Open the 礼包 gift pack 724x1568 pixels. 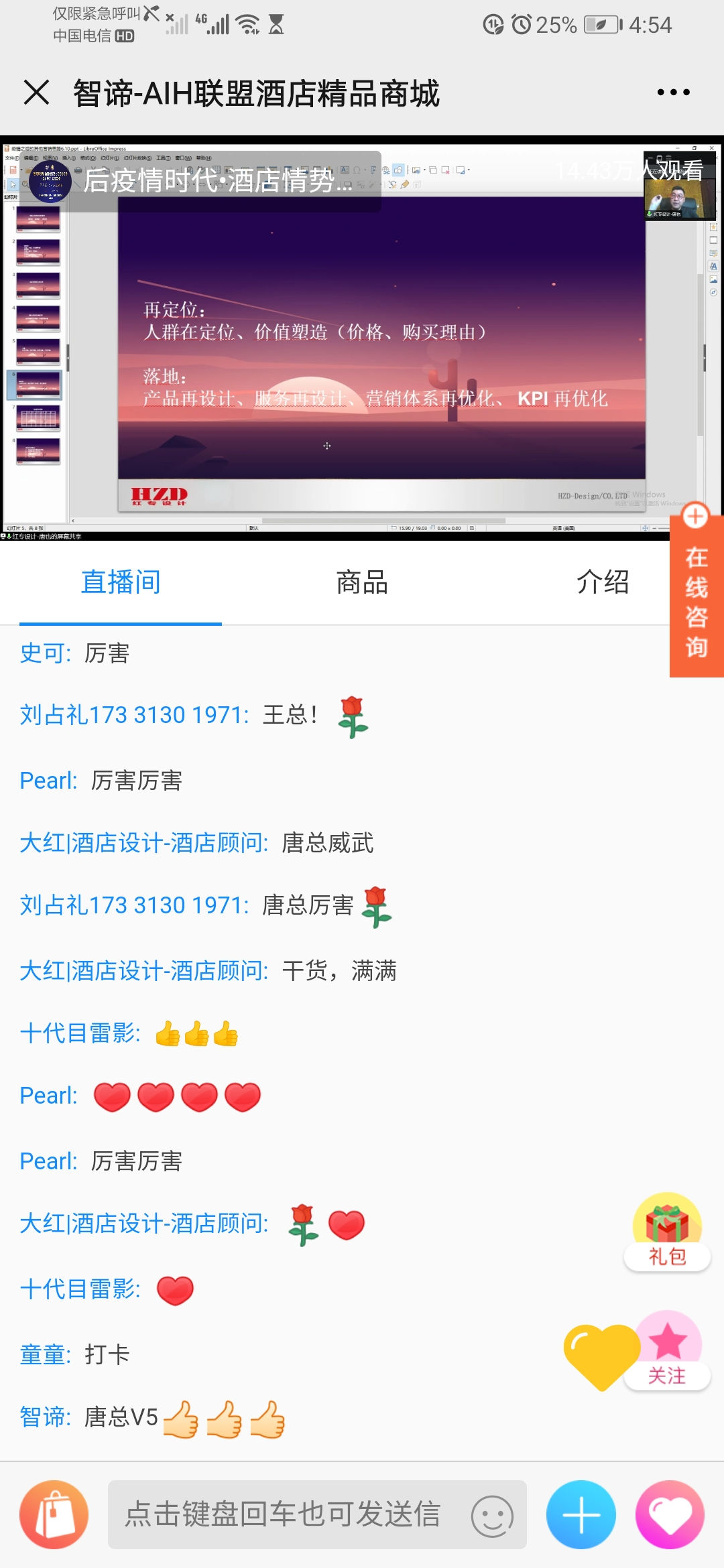pos(667,1233)
